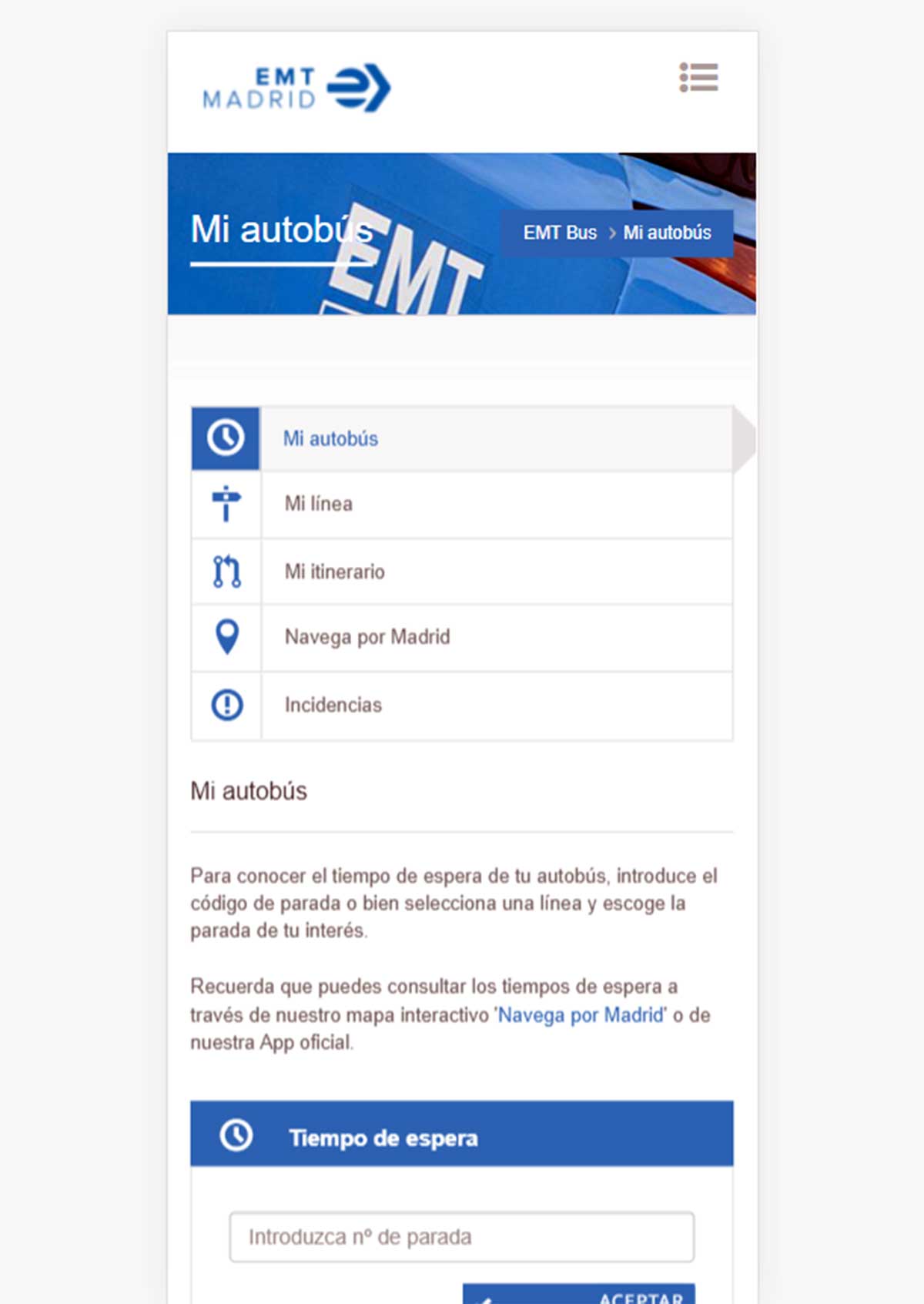This screenshot has width=924, height=1304.
Task: Open the Navega por Madrid text link
Action: 579,1015
